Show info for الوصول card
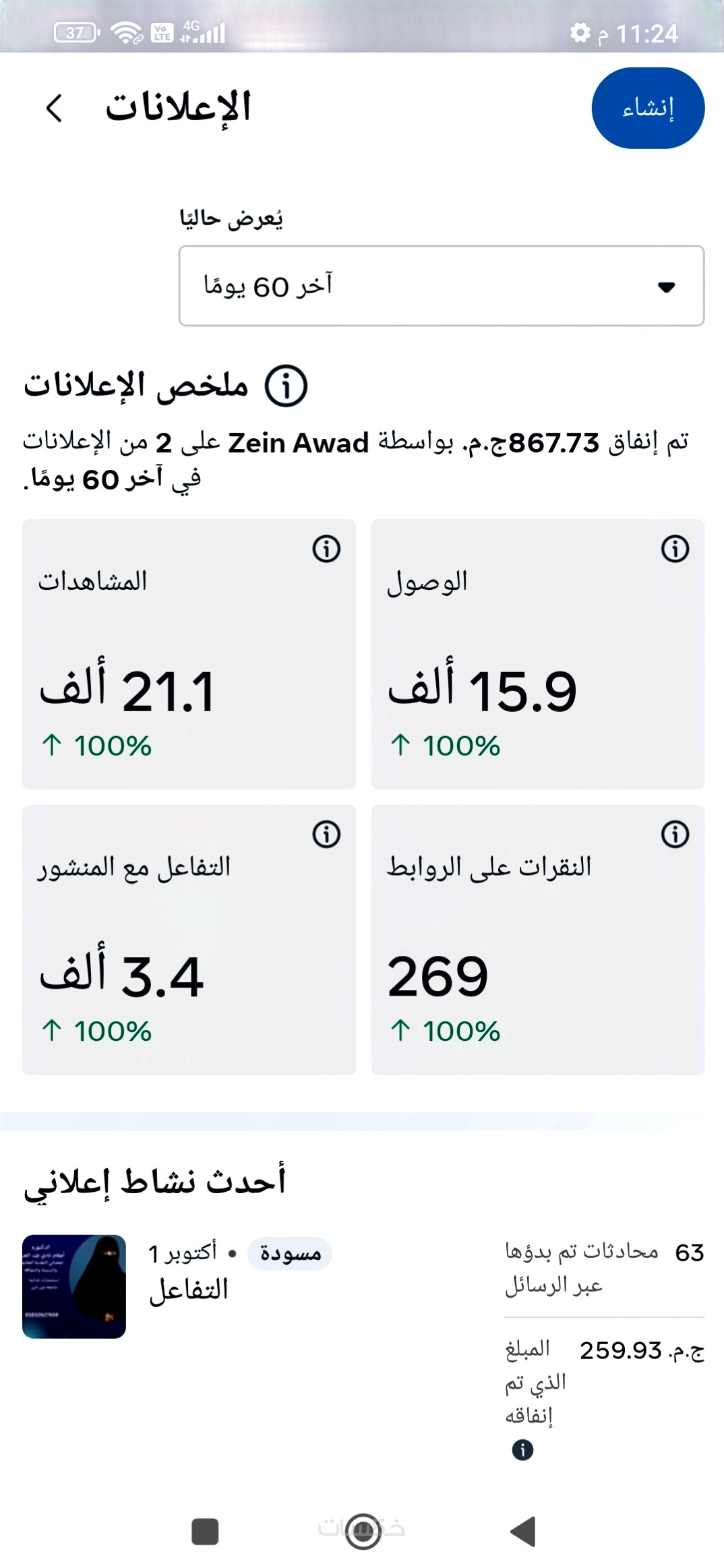Viewport: 724px width, 1568px height. coord(675,549)
